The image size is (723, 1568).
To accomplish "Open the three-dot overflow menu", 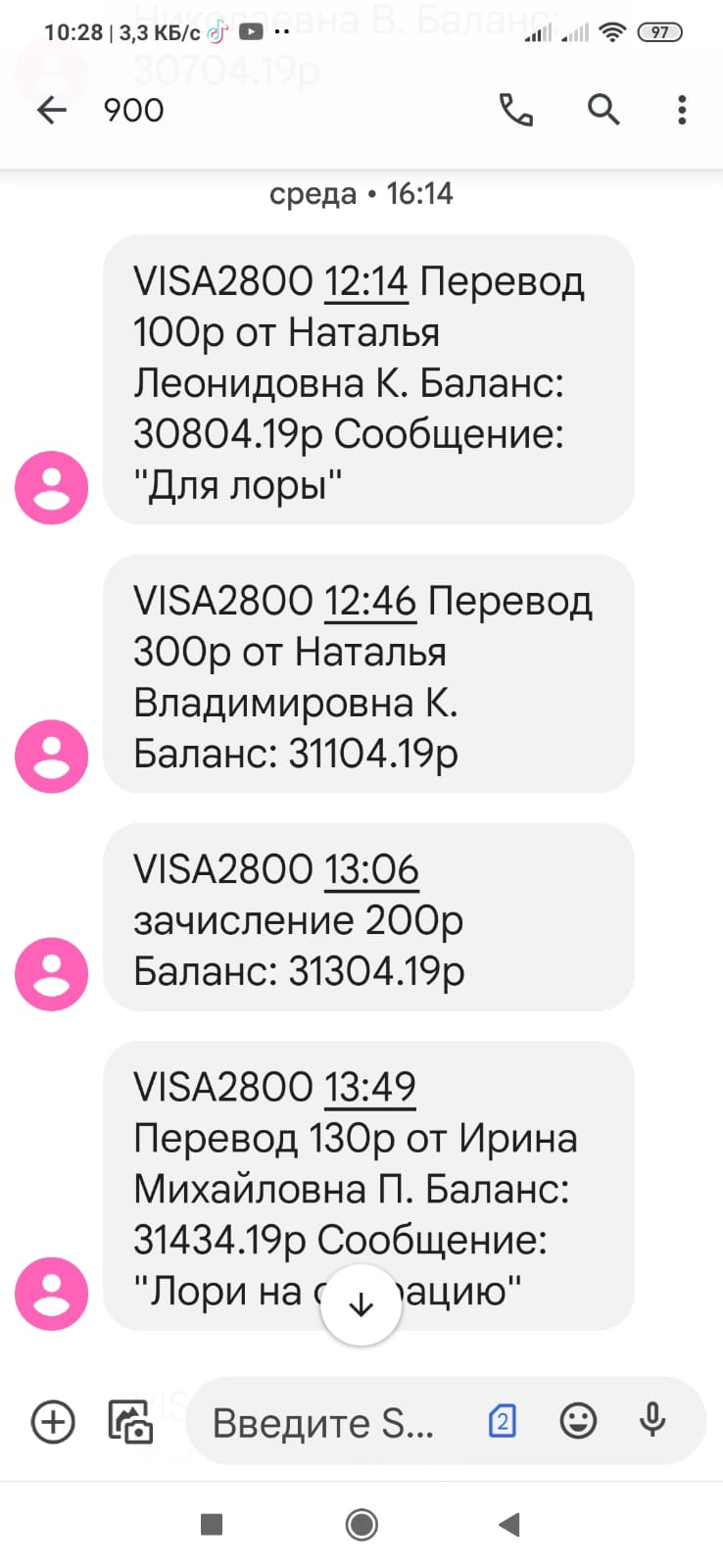I will tap(682, 110).
